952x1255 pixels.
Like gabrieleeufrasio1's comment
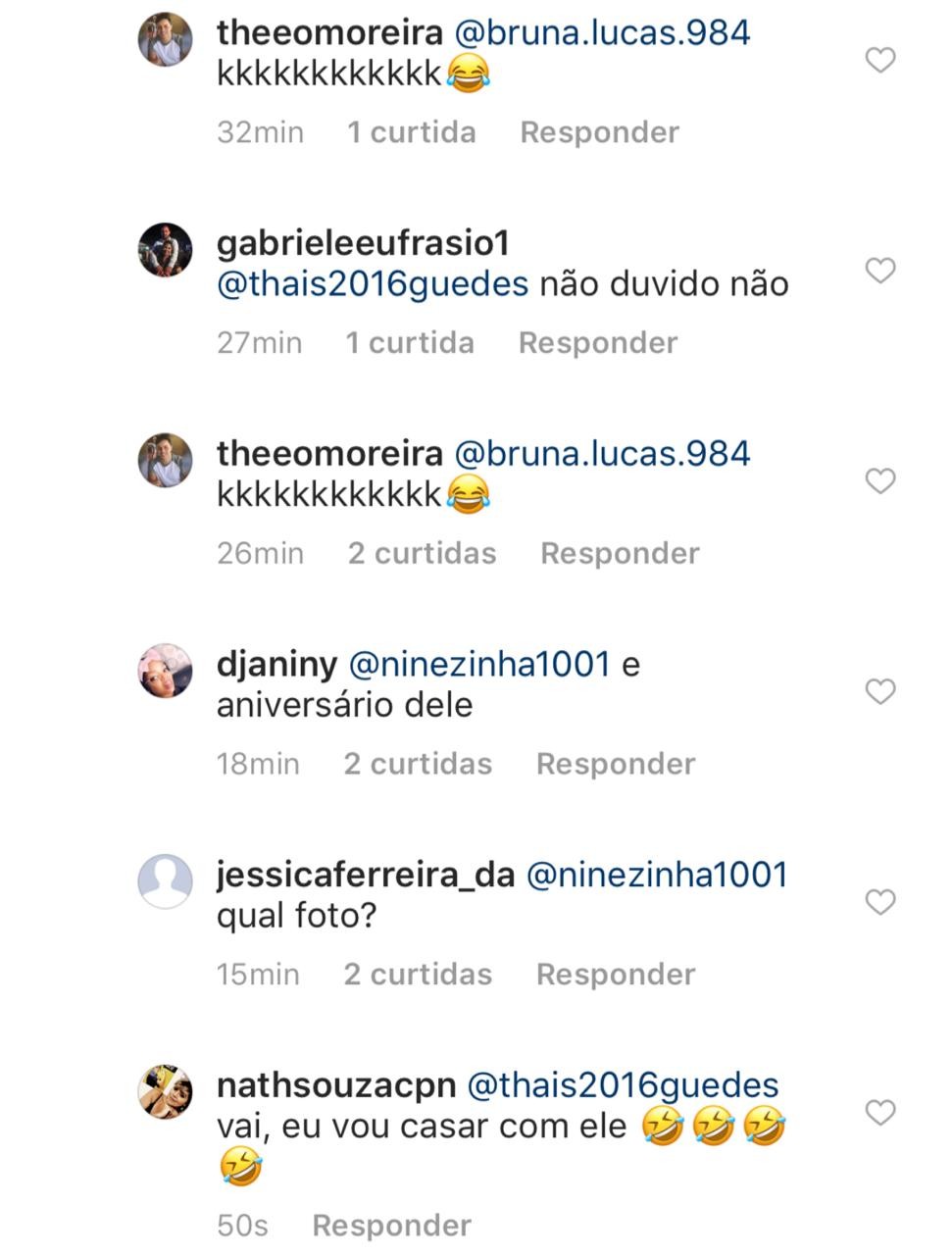[880, 270]
